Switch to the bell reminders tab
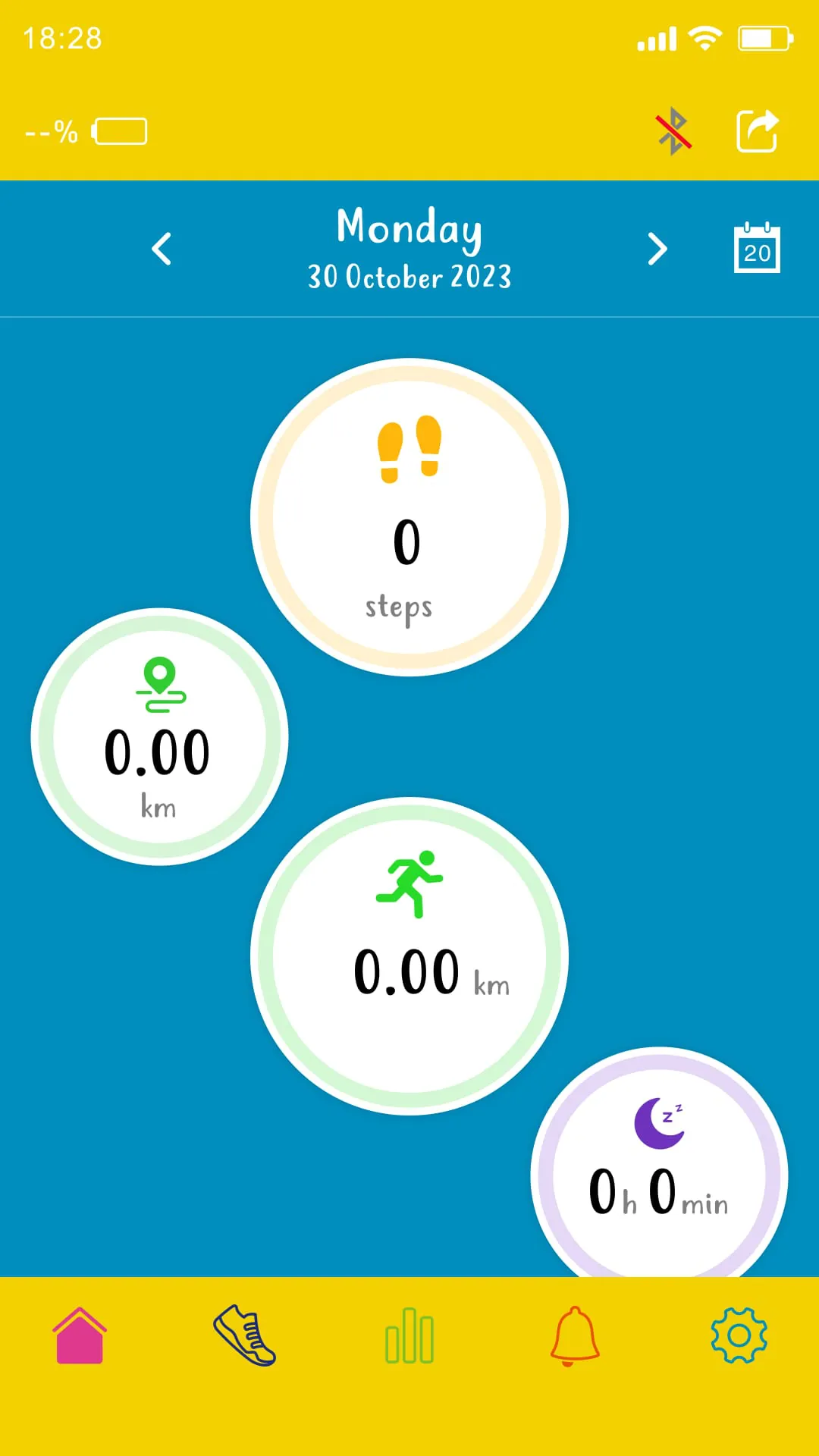Viewport: 819px width, 1456px height. pyautogui.click(x=575, y=1336)
